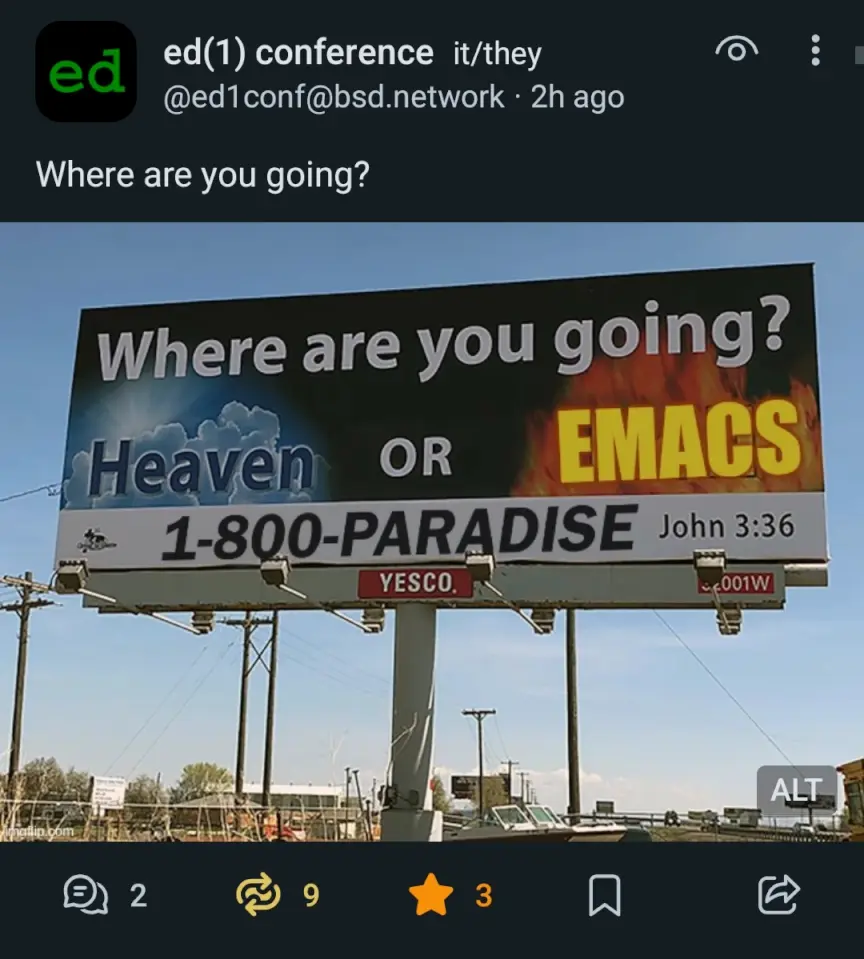Image resolution: width=864 pixels, height=959 pixels.
Task: Open the ed(1) conference profile avatar
Action: [85, 71]
